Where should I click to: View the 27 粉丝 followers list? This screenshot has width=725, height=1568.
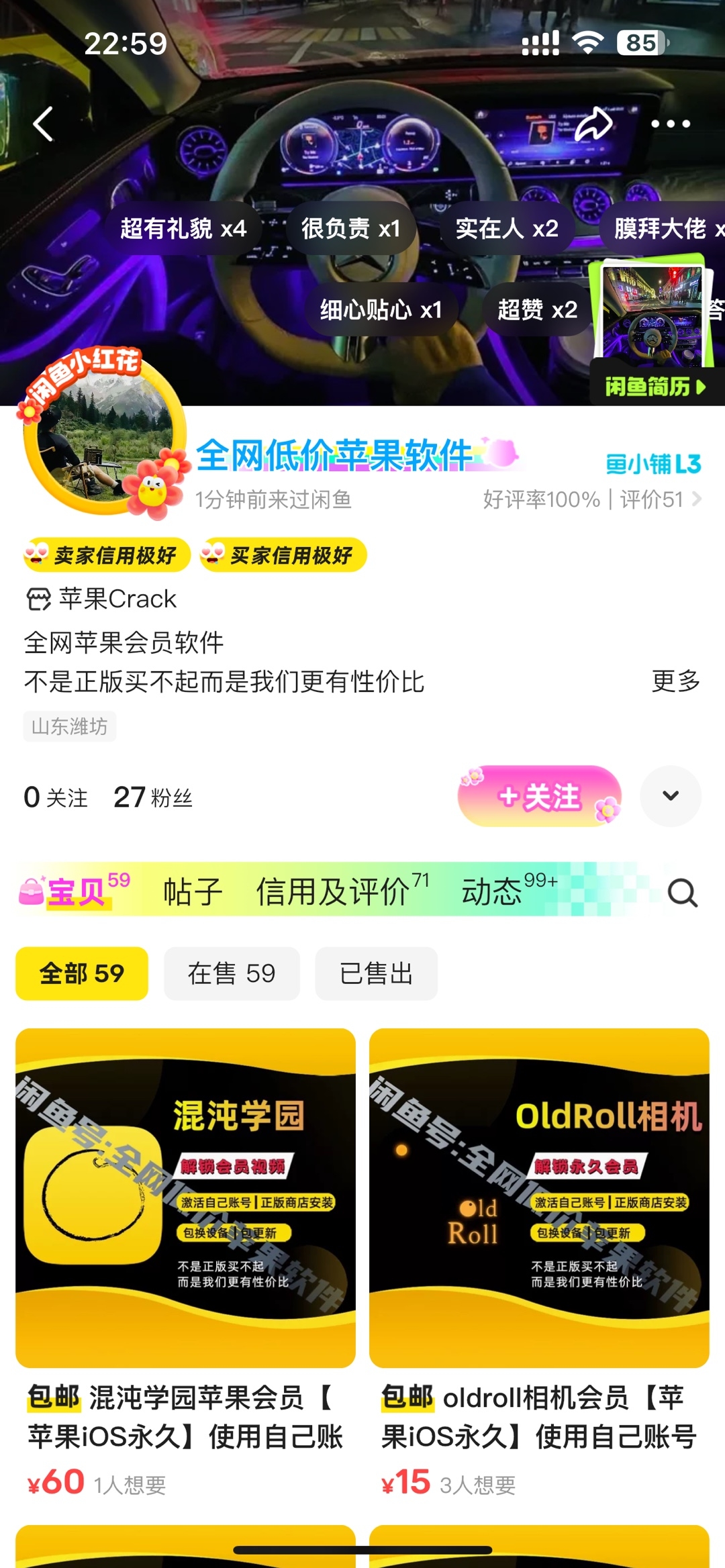coord(153,797)
